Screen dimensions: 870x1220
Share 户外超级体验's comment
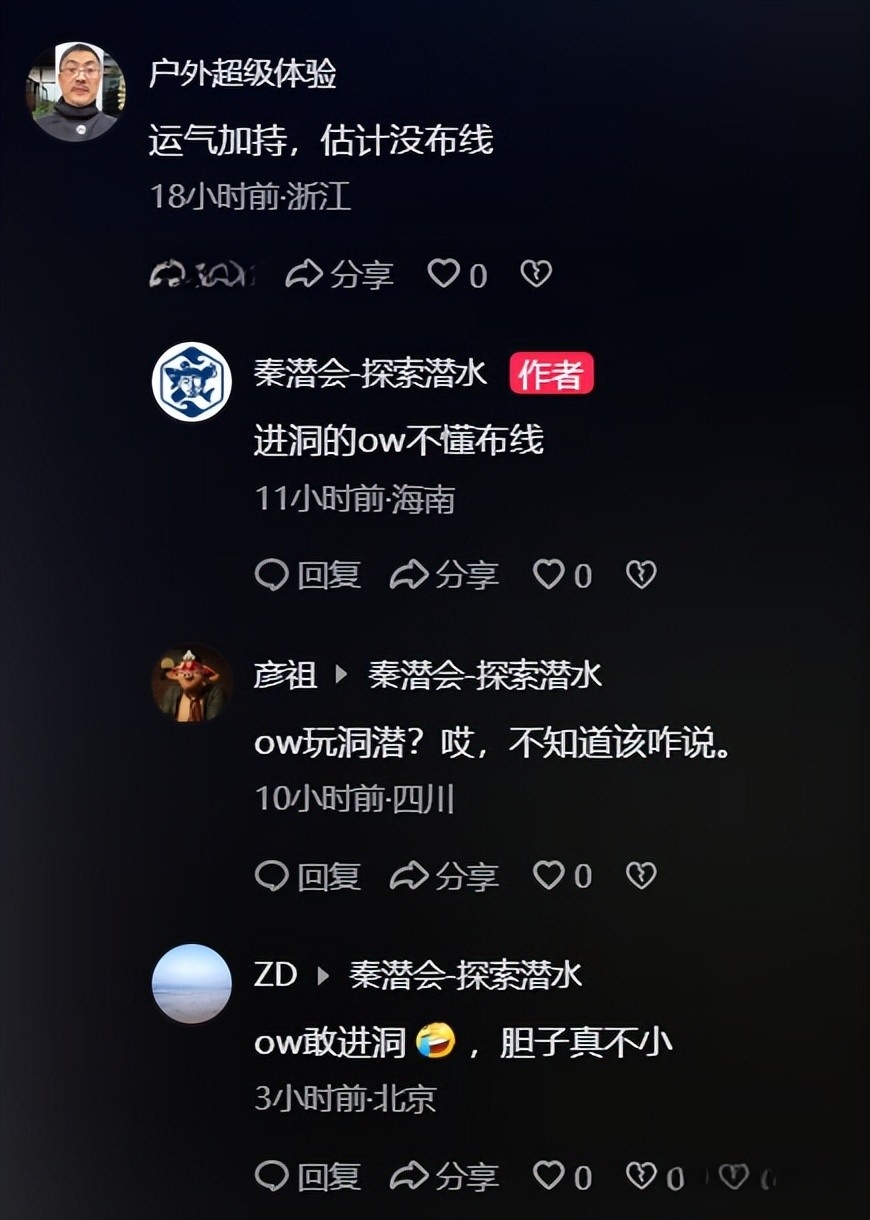point(340,274)
